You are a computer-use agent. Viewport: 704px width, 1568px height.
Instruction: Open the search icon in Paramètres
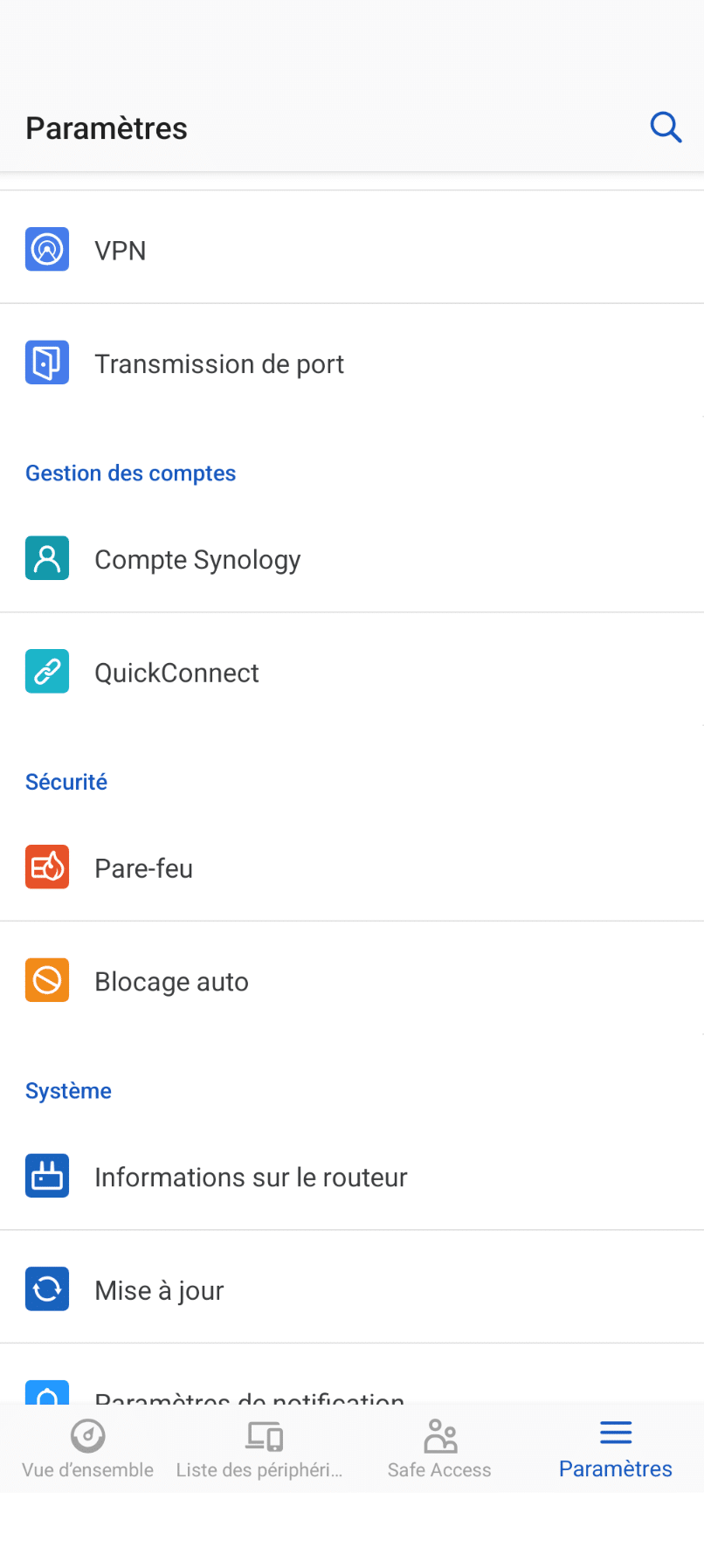(666, 128)
